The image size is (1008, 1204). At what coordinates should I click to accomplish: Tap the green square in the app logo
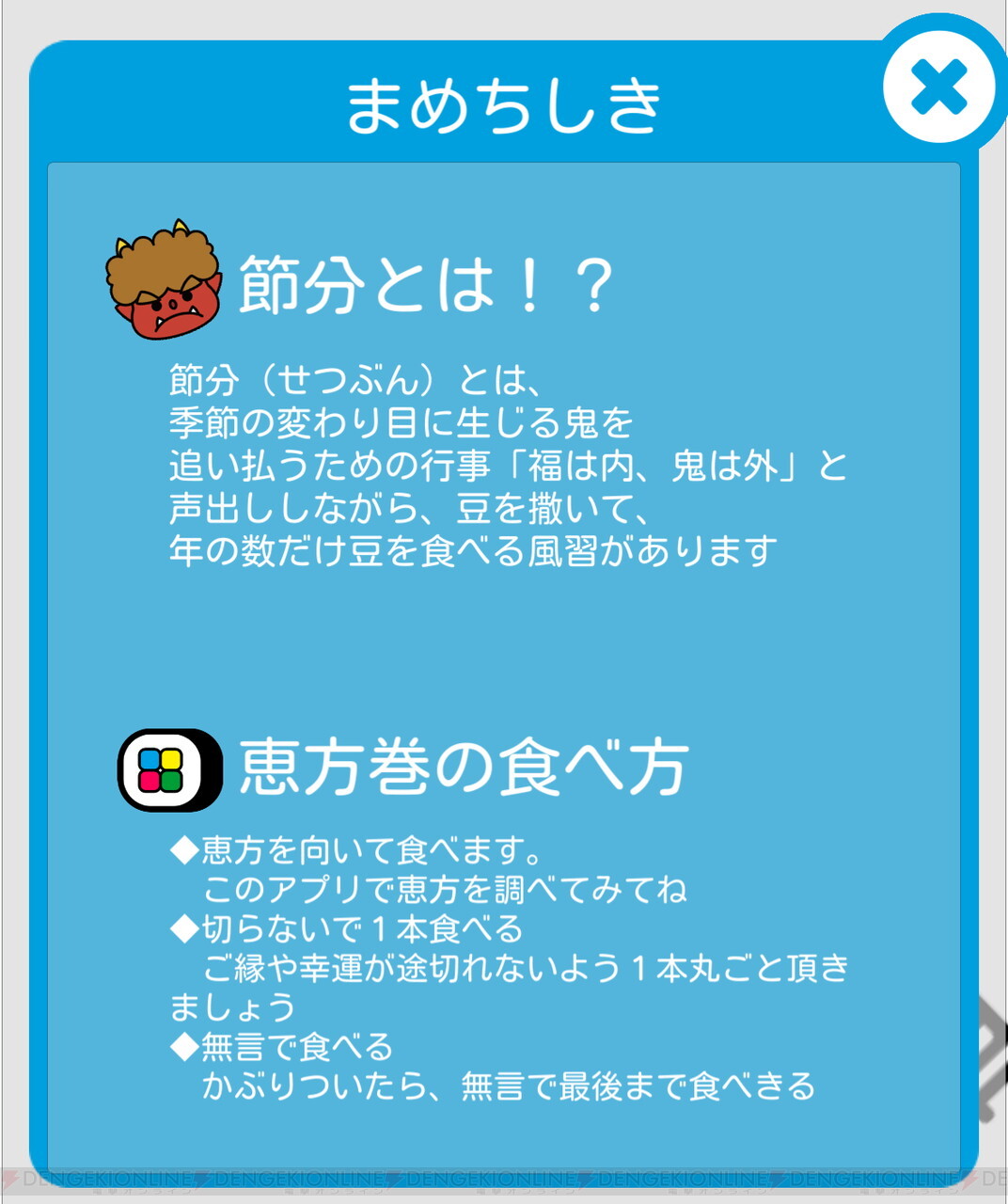click(172, 781)
